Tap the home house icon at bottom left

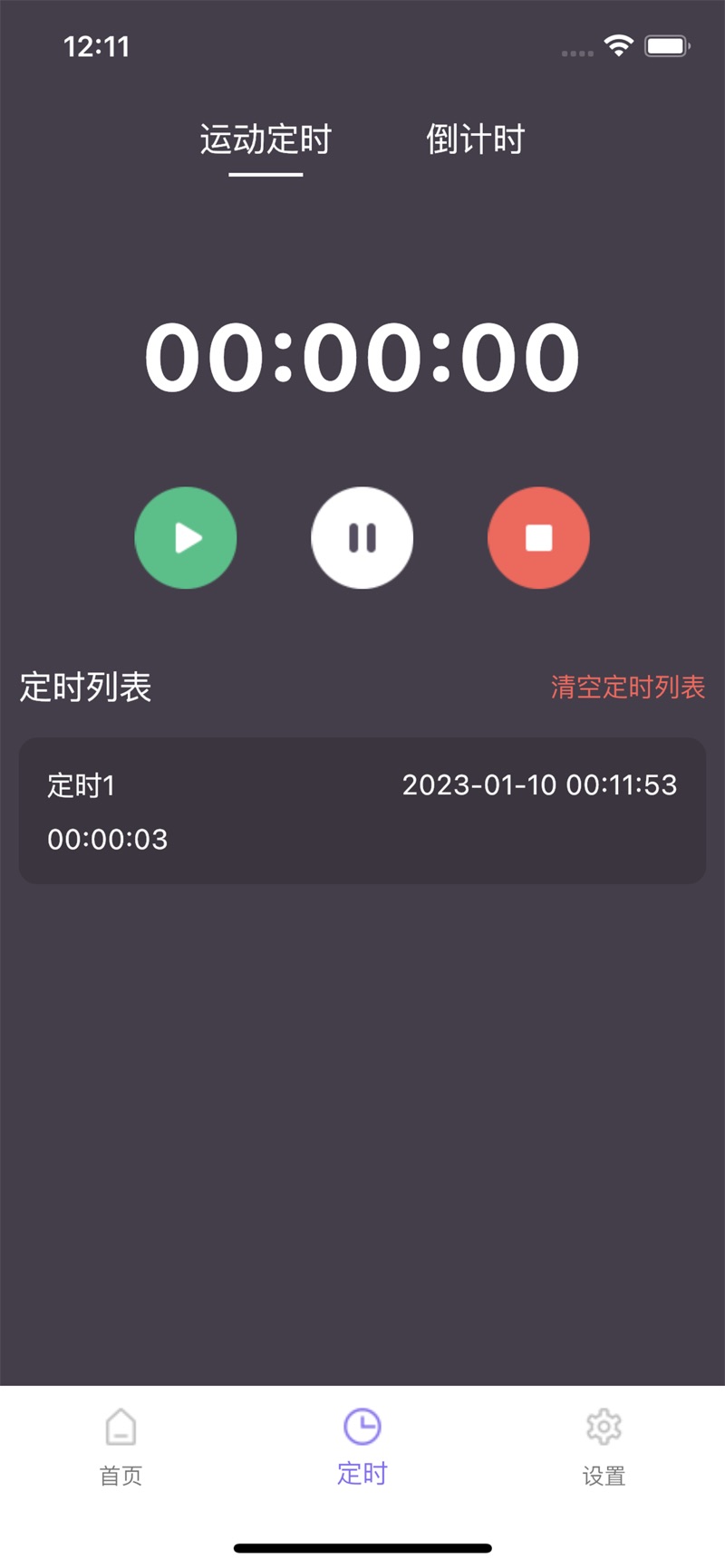tap(121, 1427)
